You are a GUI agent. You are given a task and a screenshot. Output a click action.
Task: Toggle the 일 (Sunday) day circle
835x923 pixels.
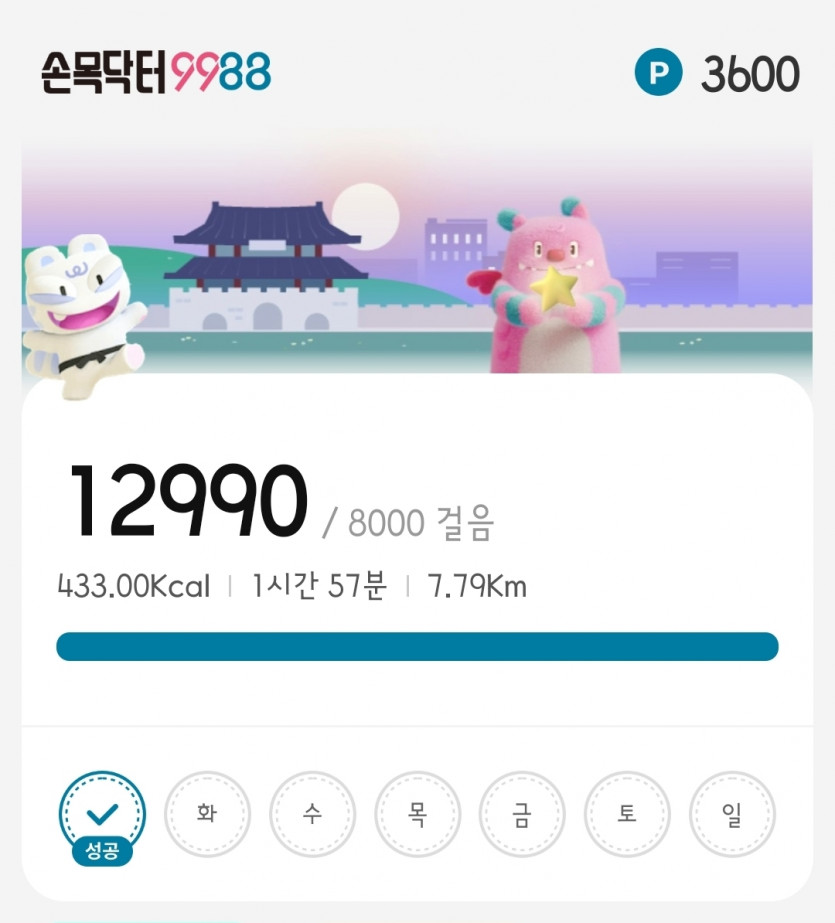[732, 813]
